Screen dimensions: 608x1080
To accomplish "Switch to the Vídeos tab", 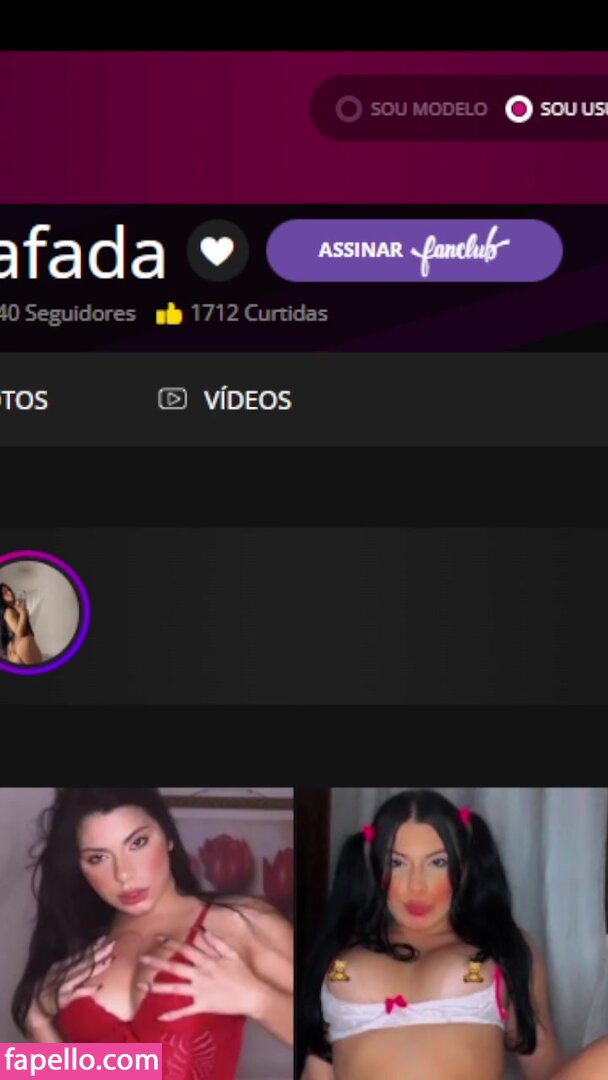I will click(x=224, y=399).
